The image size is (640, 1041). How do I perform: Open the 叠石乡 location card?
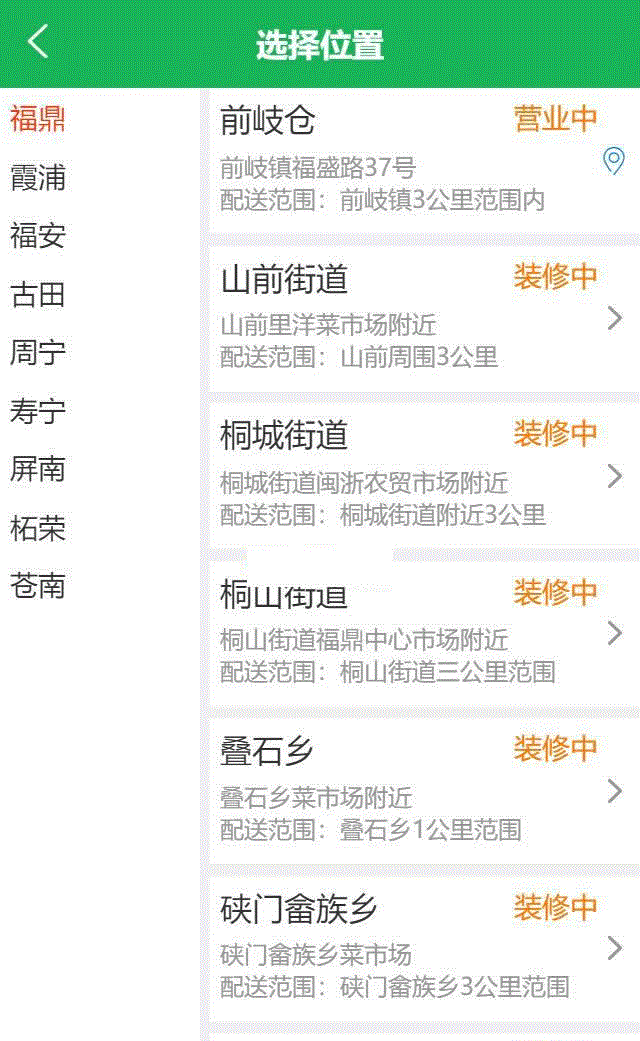tap(420, 790)
